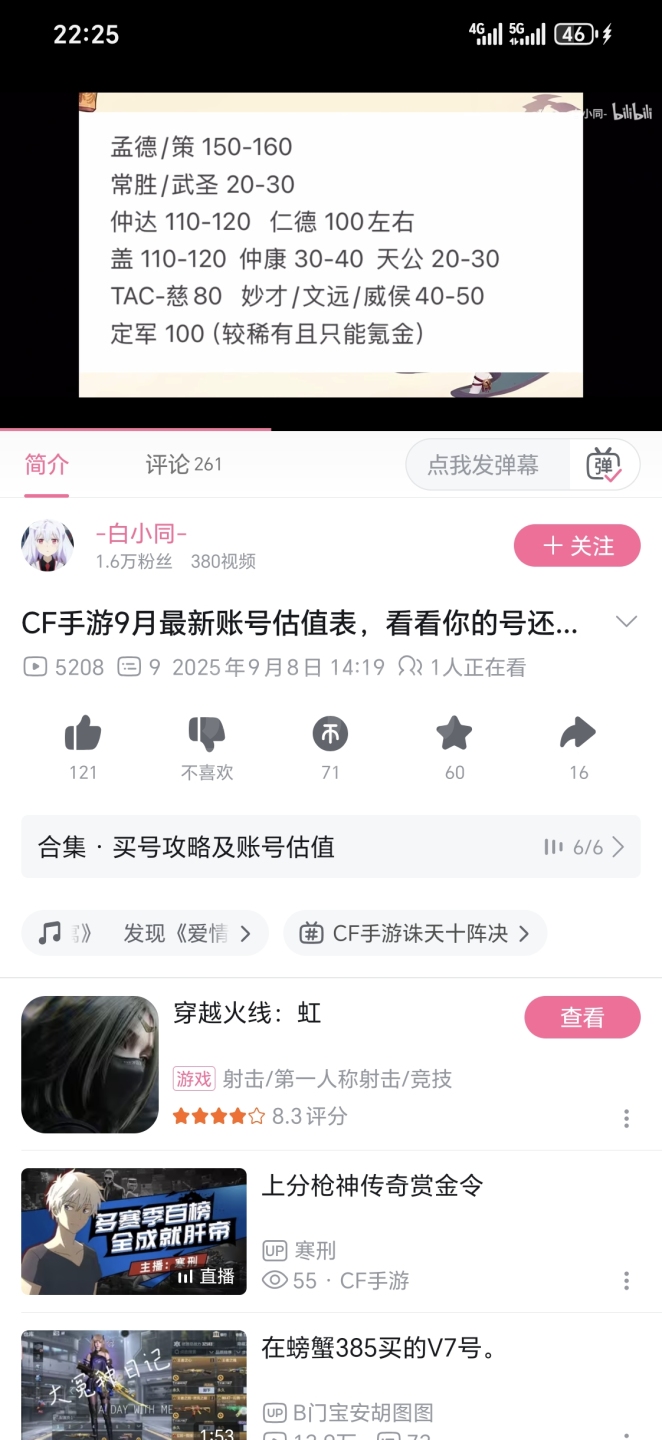Open the 简介 tab
662x1440 pixels.
pos(47,464)
